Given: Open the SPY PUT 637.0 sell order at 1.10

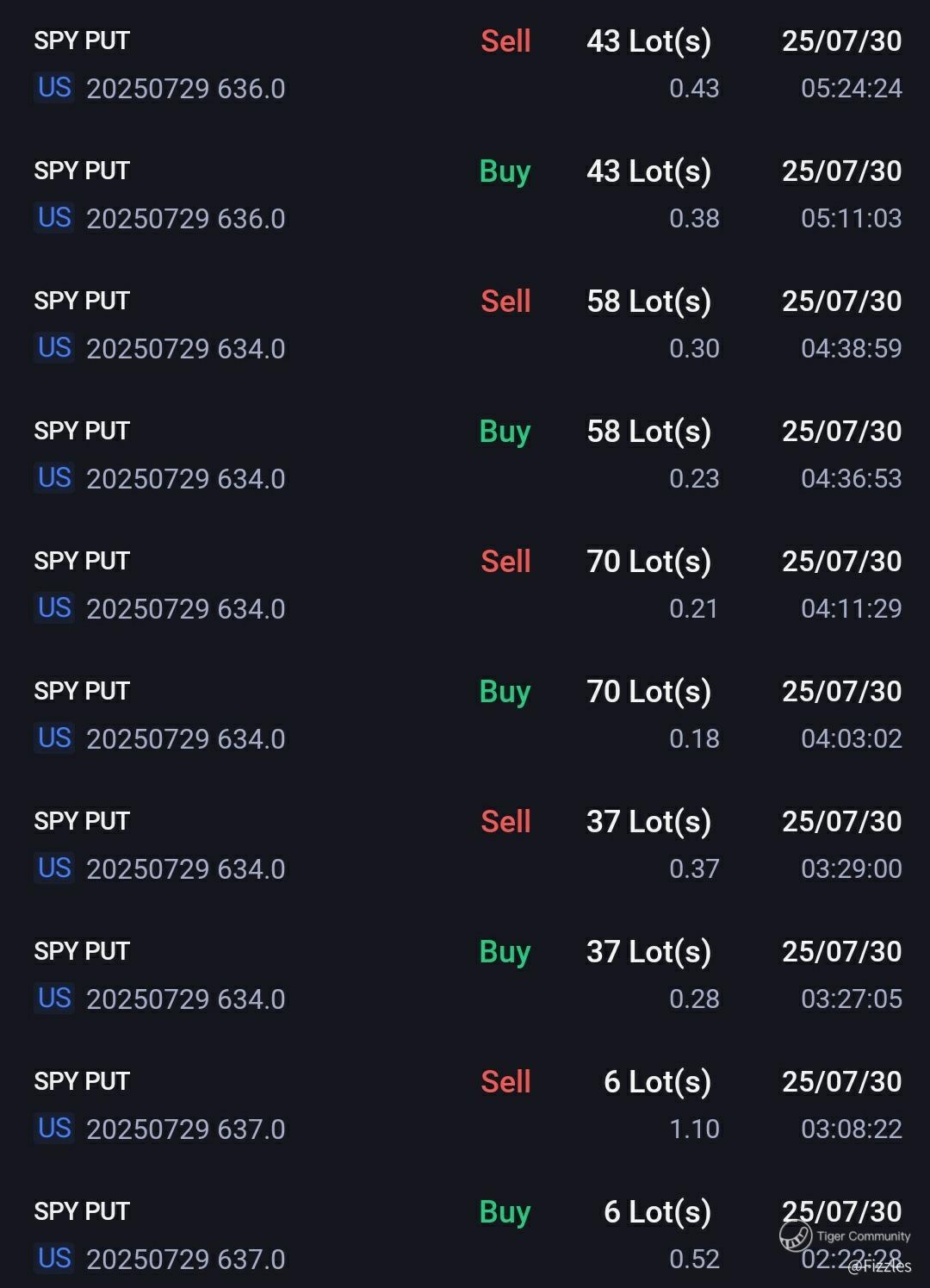Looking at the screenshot, I should (x=465, y=1105).
